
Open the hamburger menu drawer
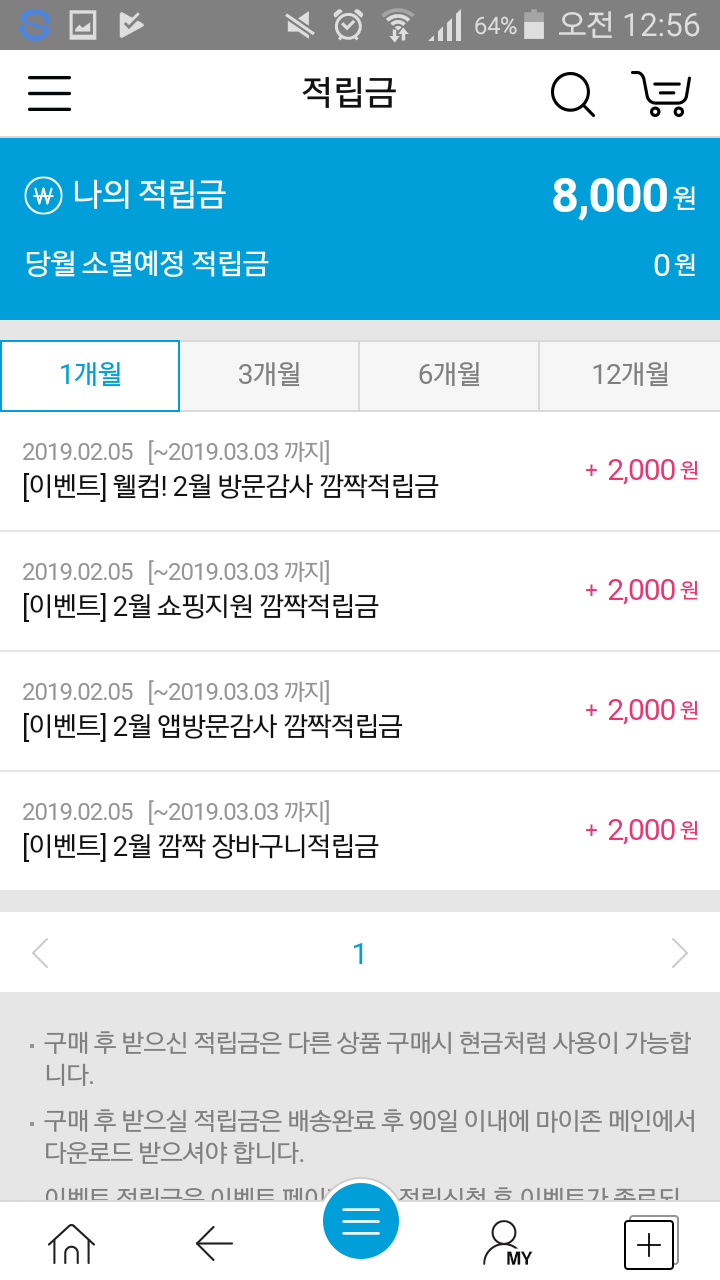[x=49, y=94]
